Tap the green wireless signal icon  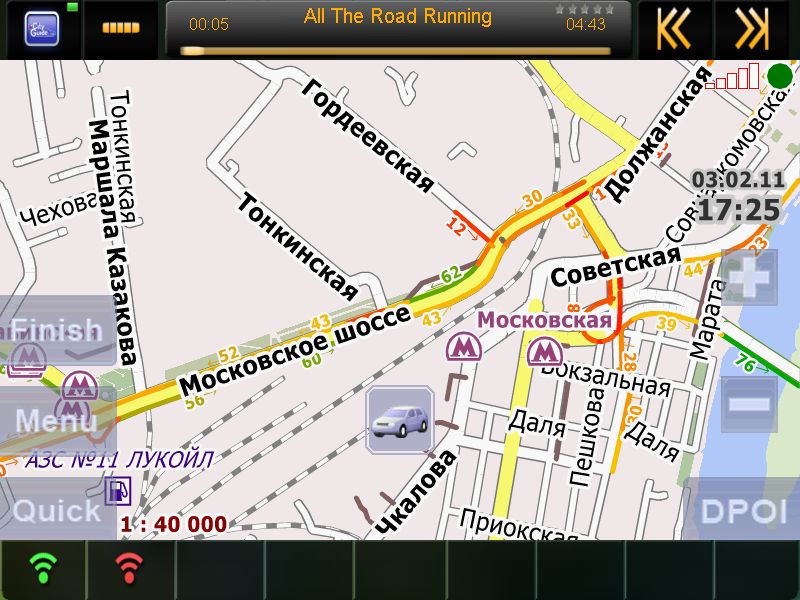click(42, 569)
